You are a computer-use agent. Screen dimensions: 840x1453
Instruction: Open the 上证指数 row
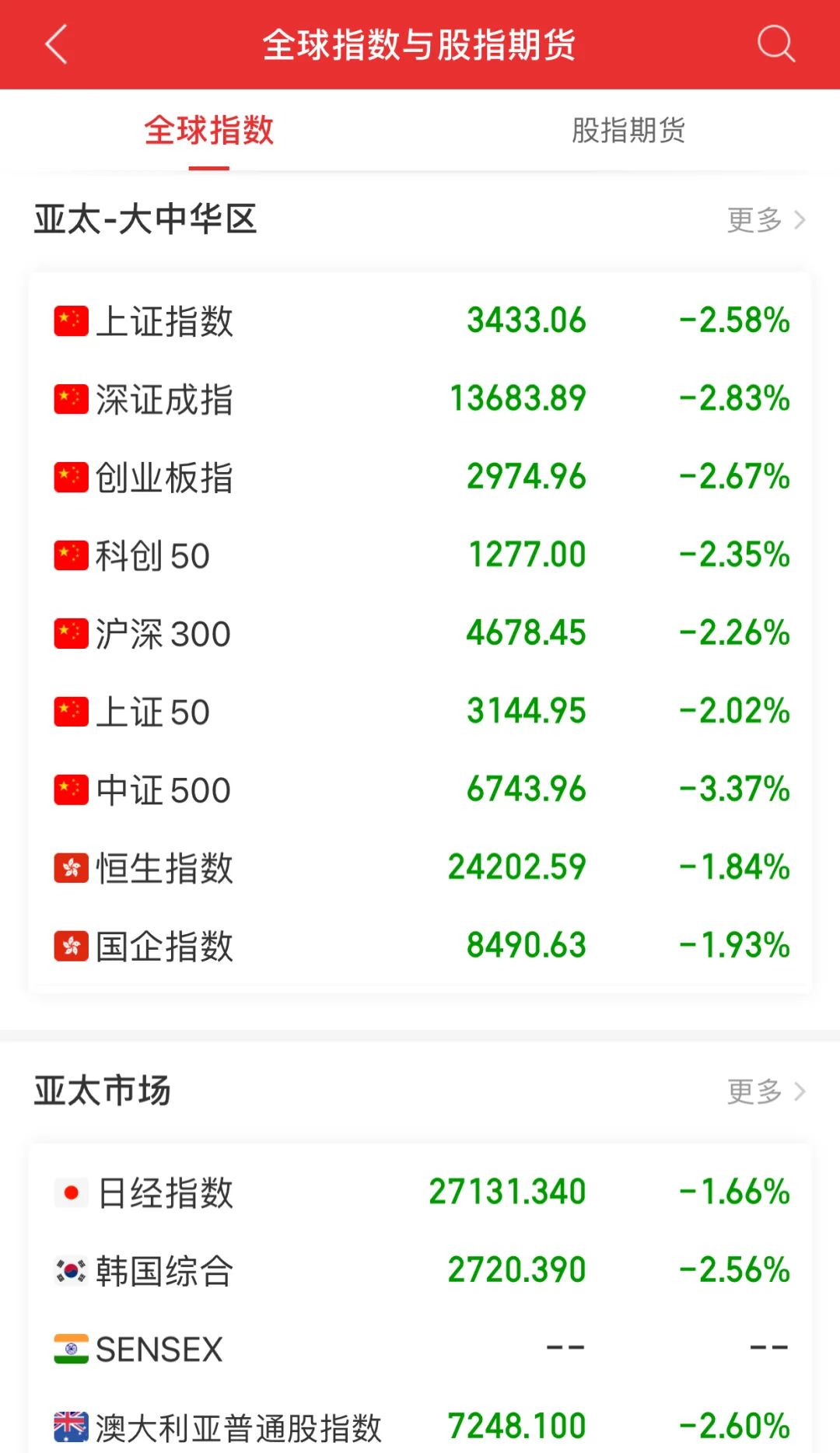(420, 320)
